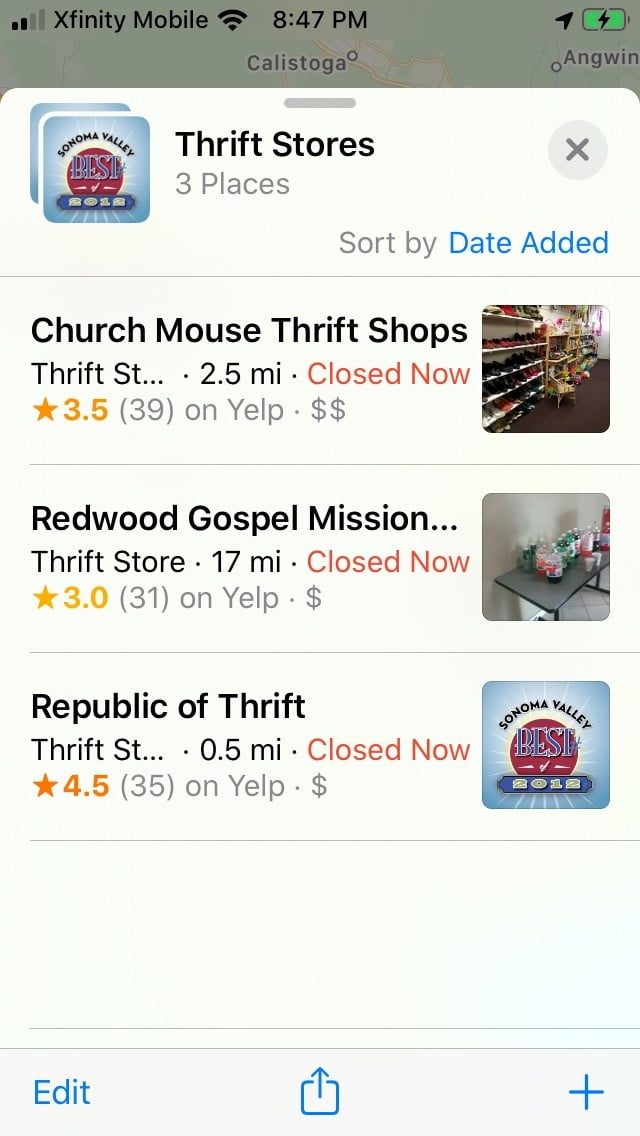
Task: Add a new place with the plus icon
Action: (x=586, y=1092)
